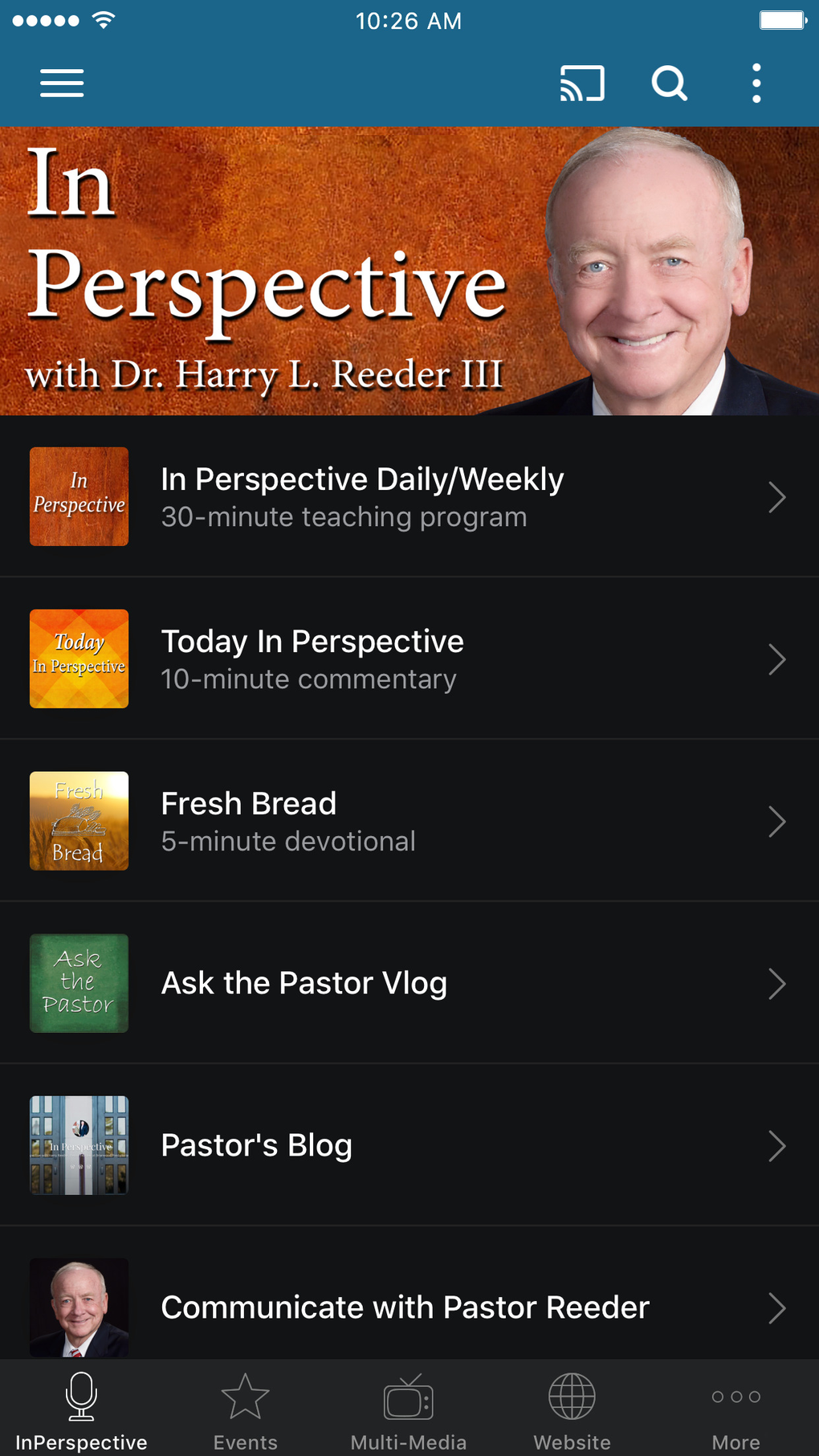Go to the Multi-Media tab
Image resolution: width=819 pixels, height=1456 pixels.
click(409, 1410)
